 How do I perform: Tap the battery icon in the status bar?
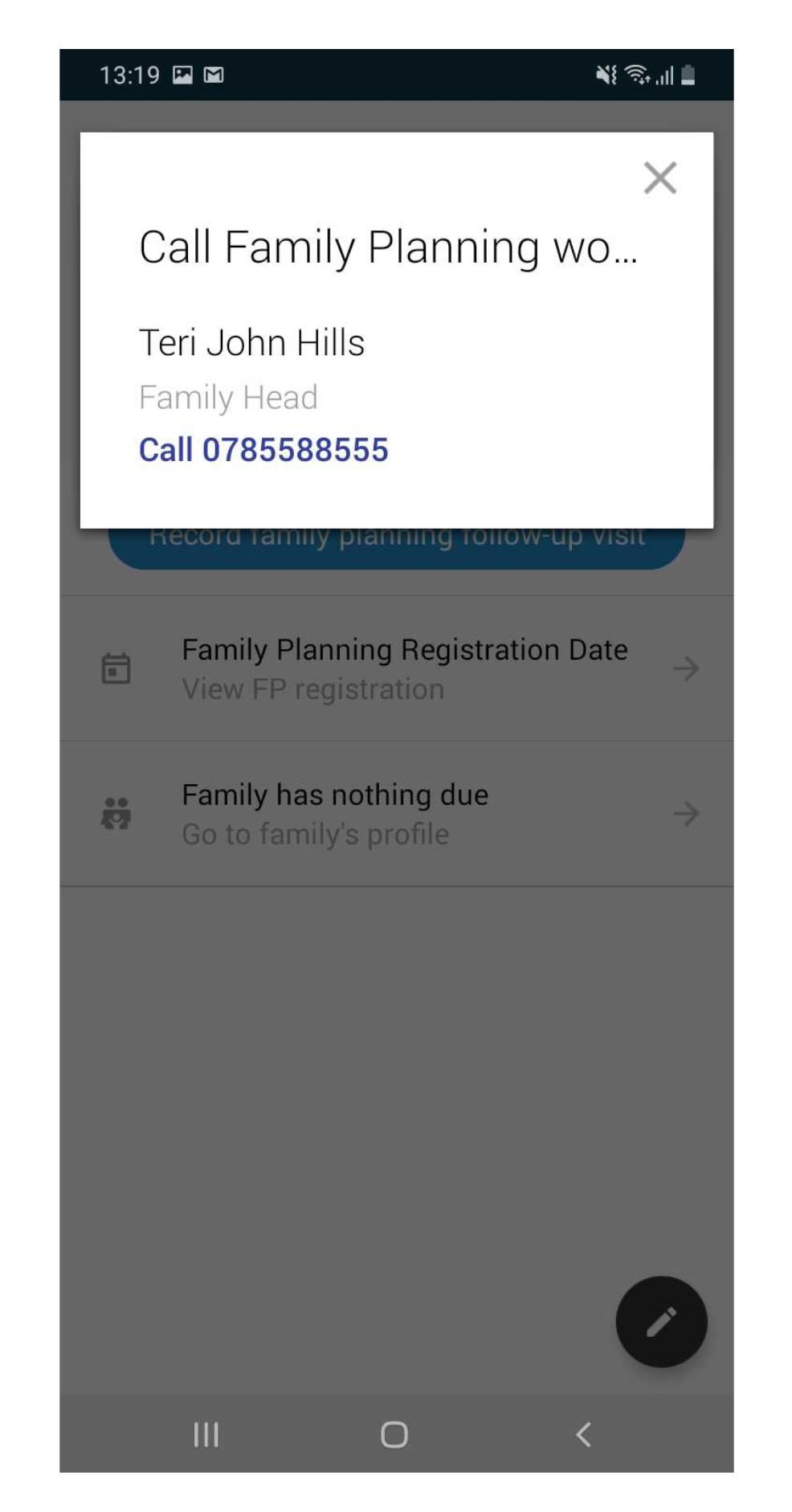point(687,75)
